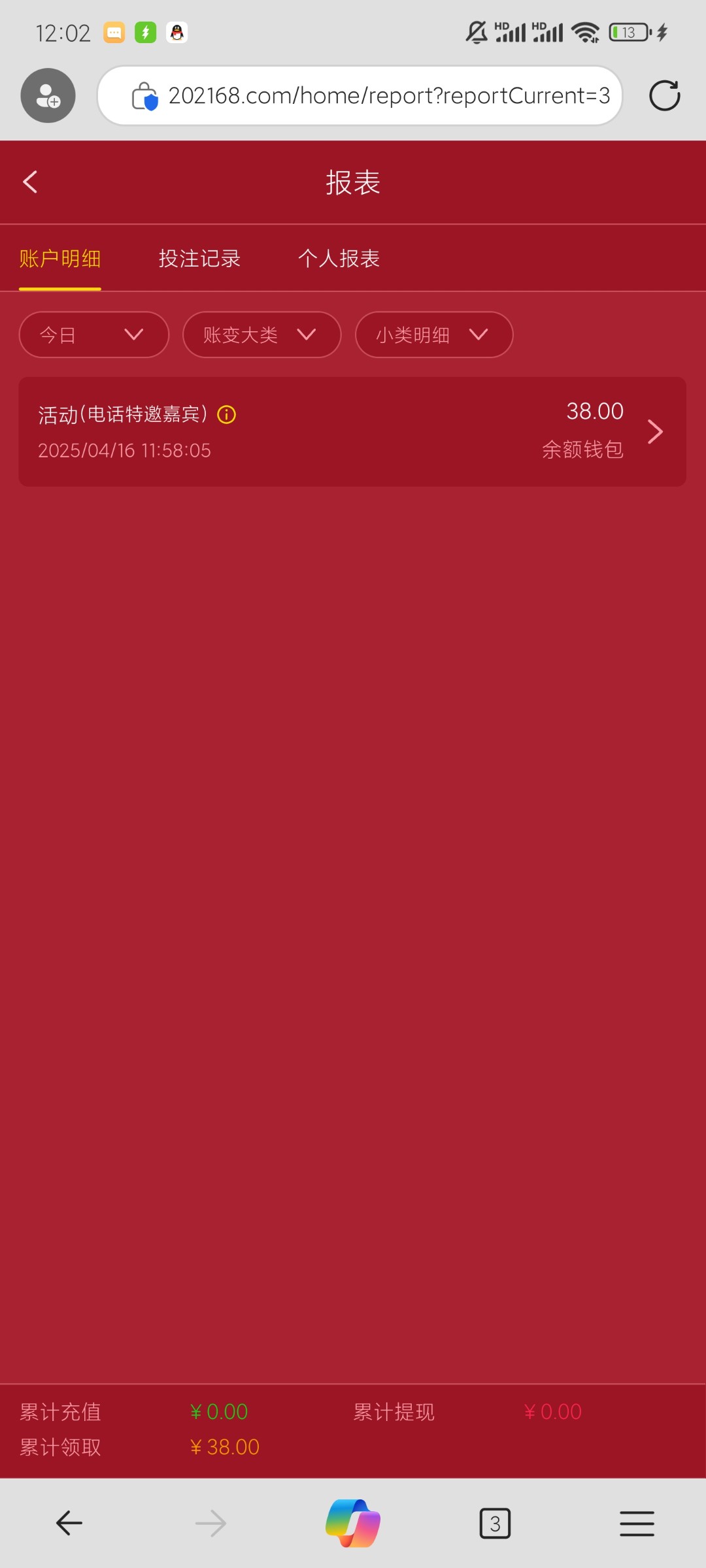This screenshot has height=1568, width=706.
Task: Open the browser hamburger menu
Action: 637,1524
